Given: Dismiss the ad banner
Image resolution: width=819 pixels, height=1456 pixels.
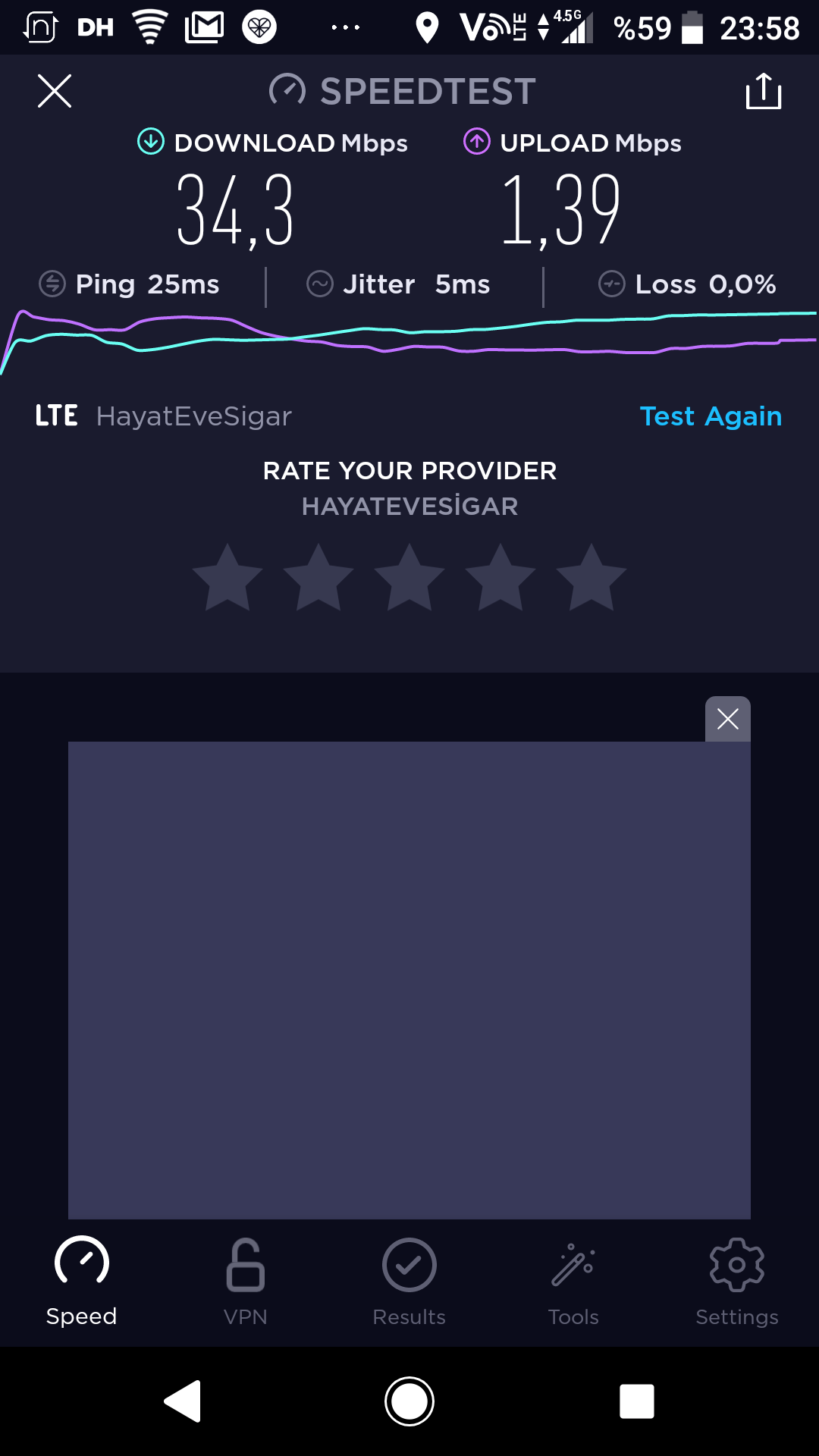Looking at the screenshot, I should click(x=728, y=719).
